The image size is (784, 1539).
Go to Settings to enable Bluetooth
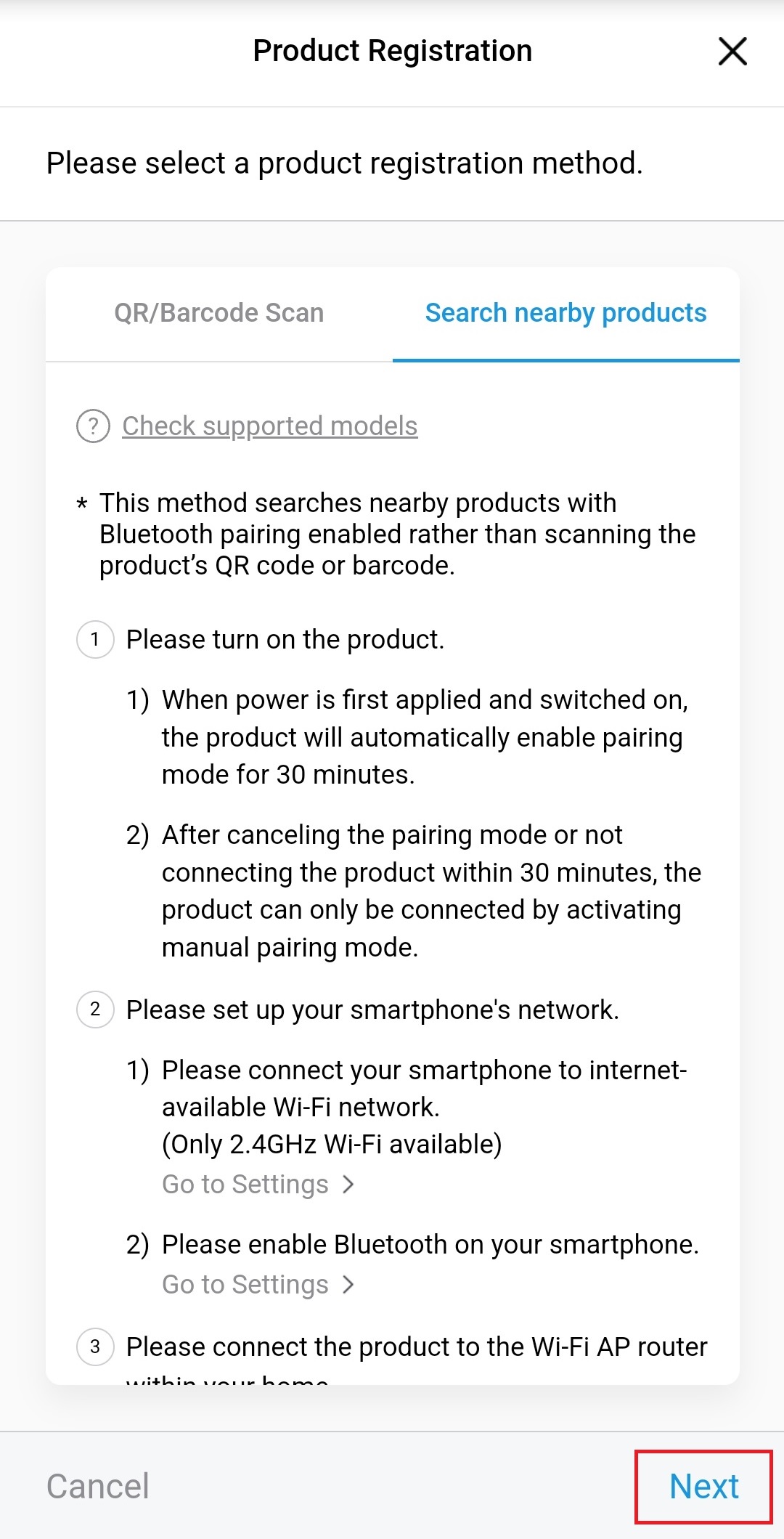coord(258,1285)
